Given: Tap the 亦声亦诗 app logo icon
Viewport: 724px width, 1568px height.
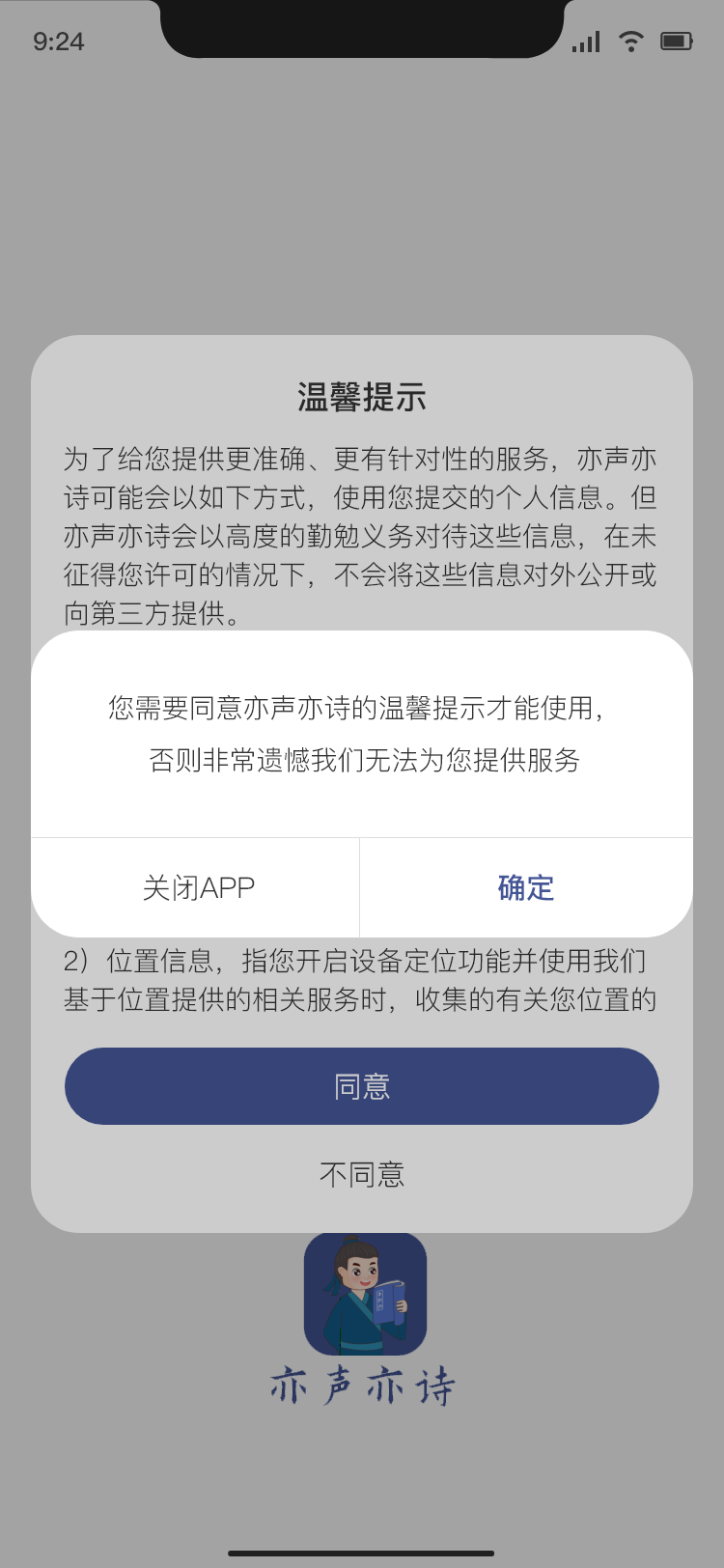Looking at the screenshot, I should [364, 1295].
